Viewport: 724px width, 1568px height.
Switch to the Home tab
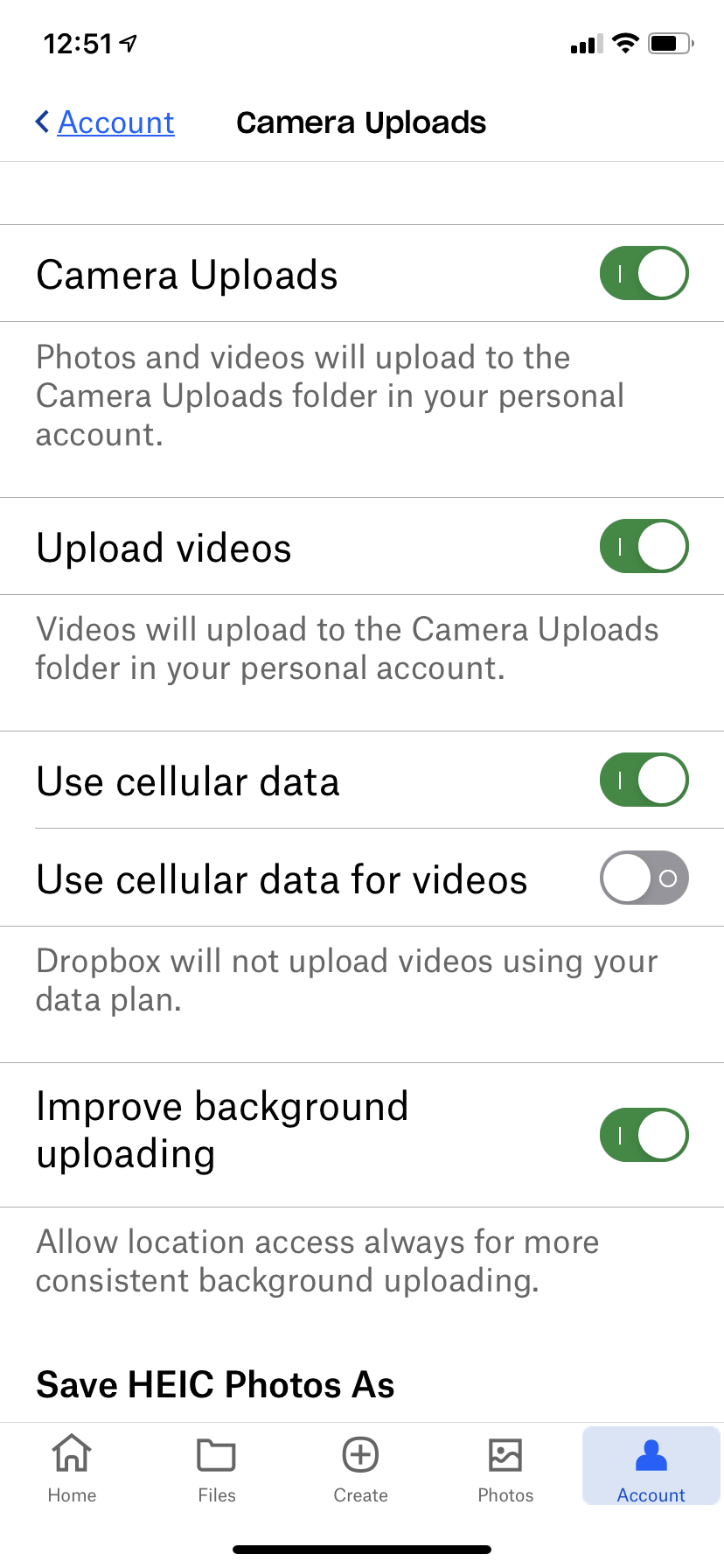coord(72,1469)
